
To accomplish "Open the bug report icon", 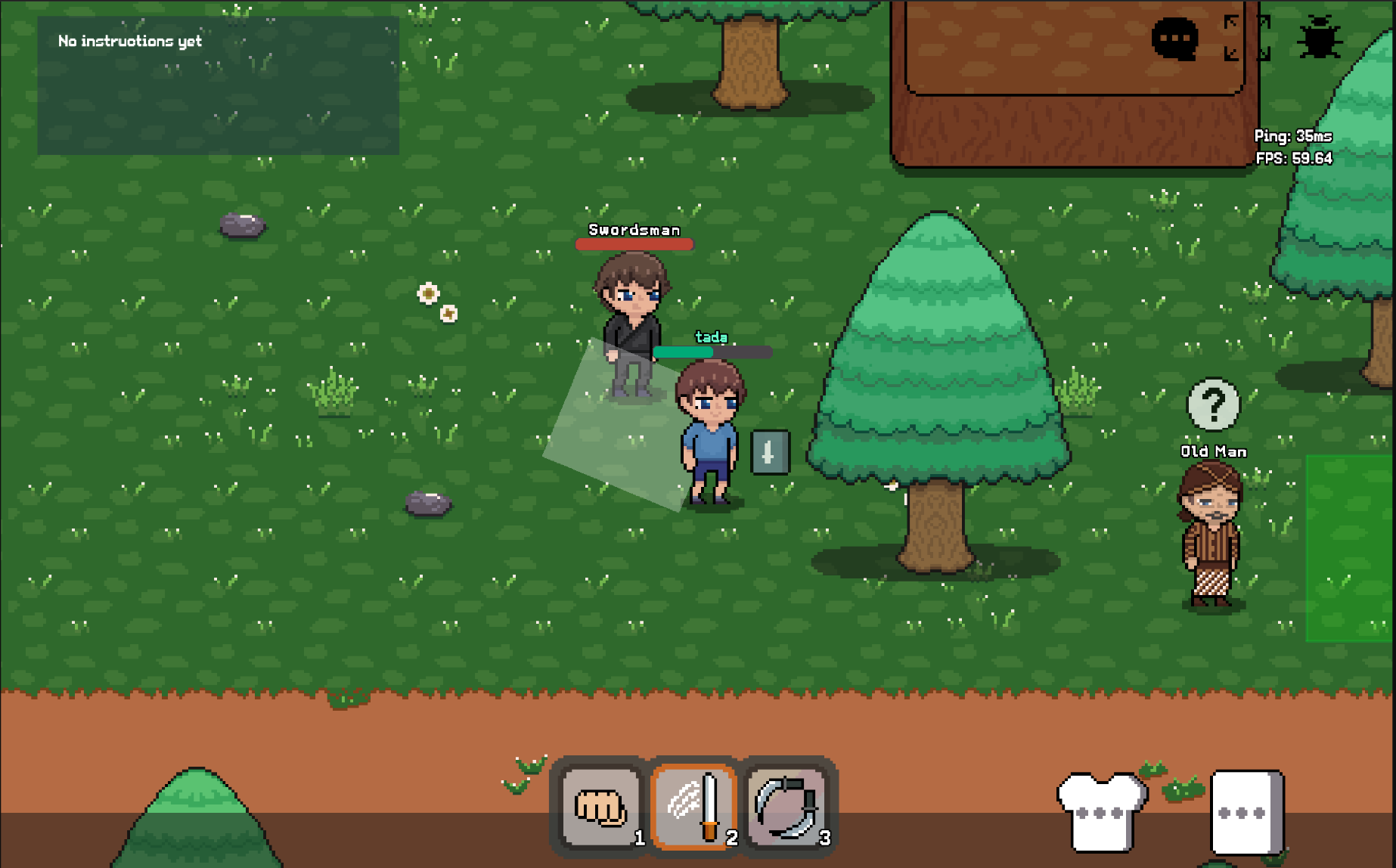I will pos(1320,38).
